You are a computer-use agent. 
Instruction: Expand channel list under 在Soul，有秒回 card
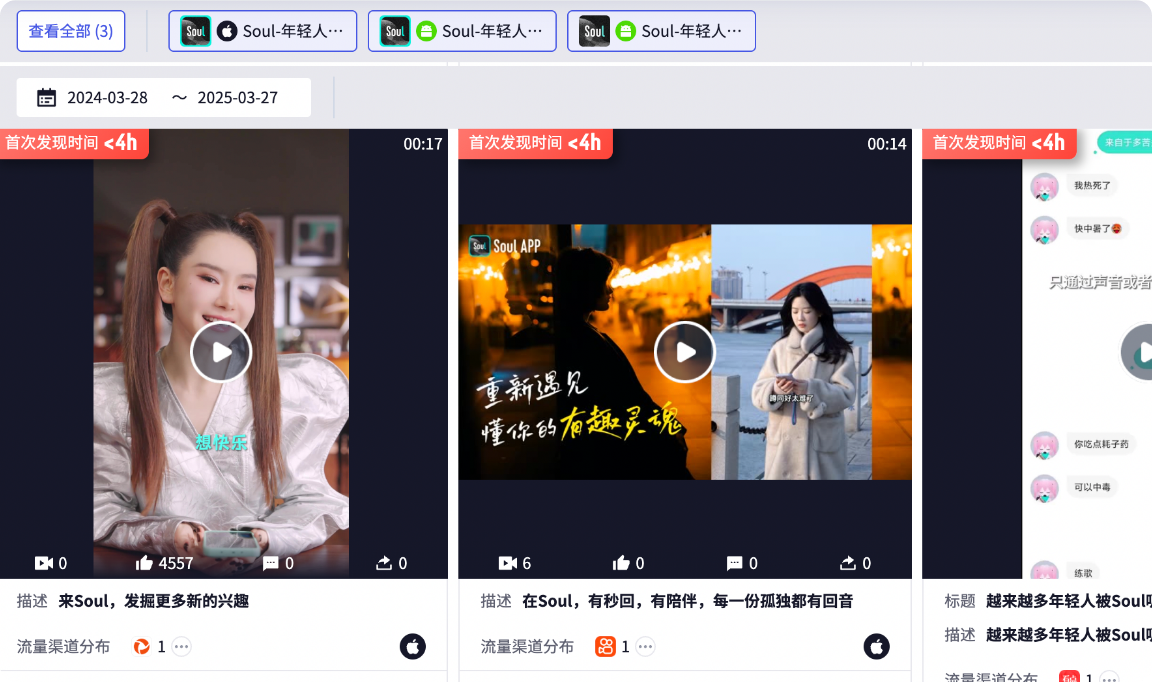[645, 647]
